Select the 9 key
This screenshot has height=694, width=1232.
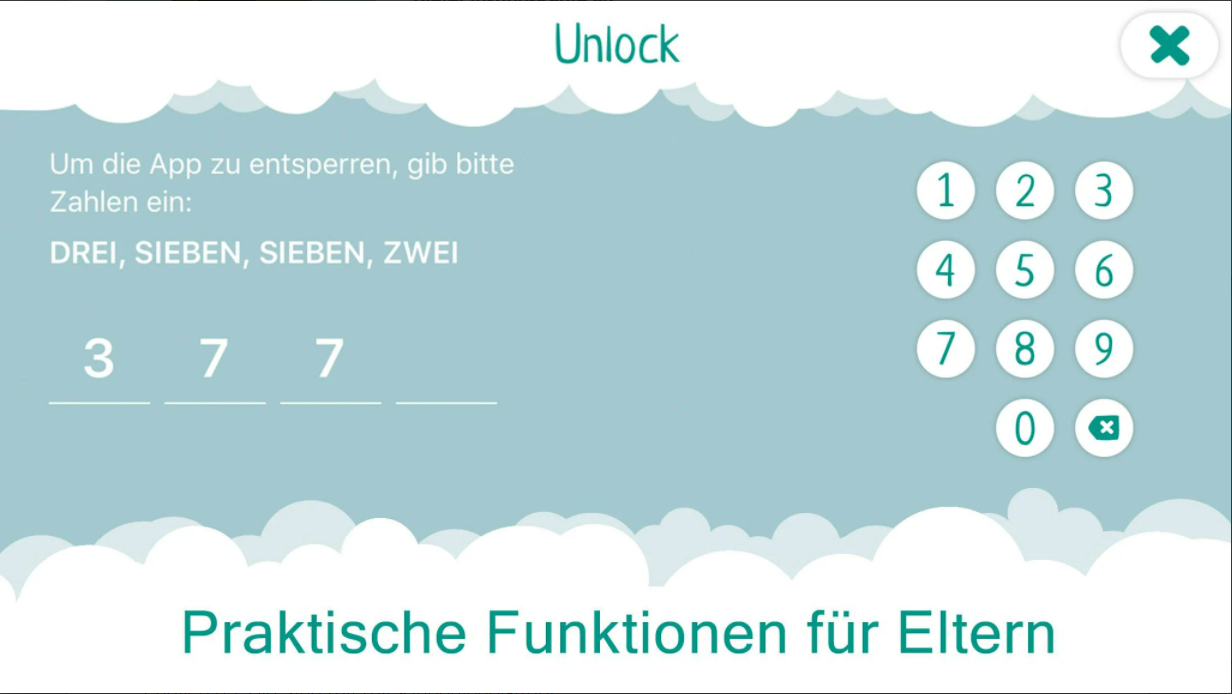pyautogui.click(x=1103, y=349)
